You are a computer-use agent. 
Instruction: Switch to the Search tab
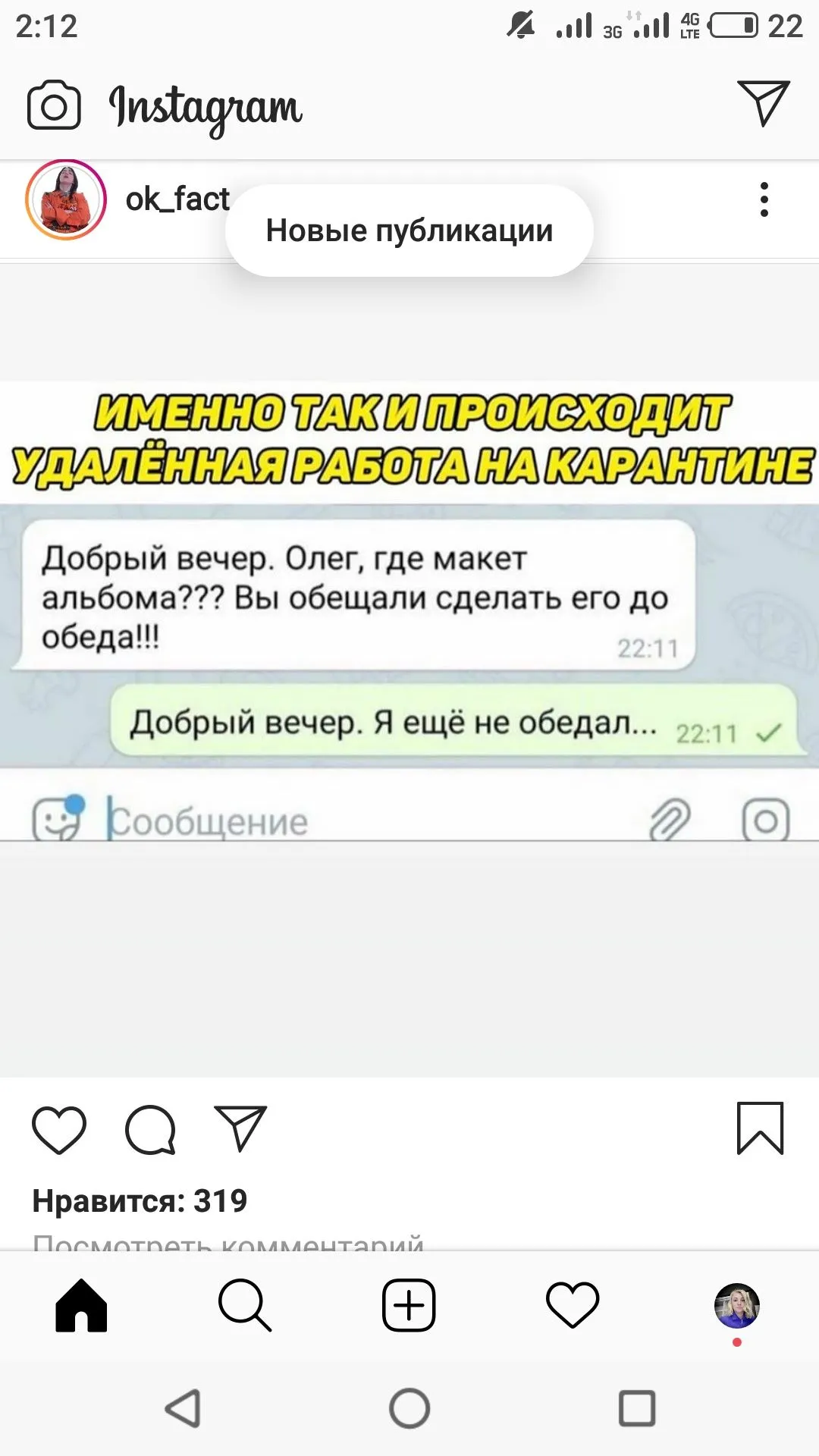click(244, 1306)
